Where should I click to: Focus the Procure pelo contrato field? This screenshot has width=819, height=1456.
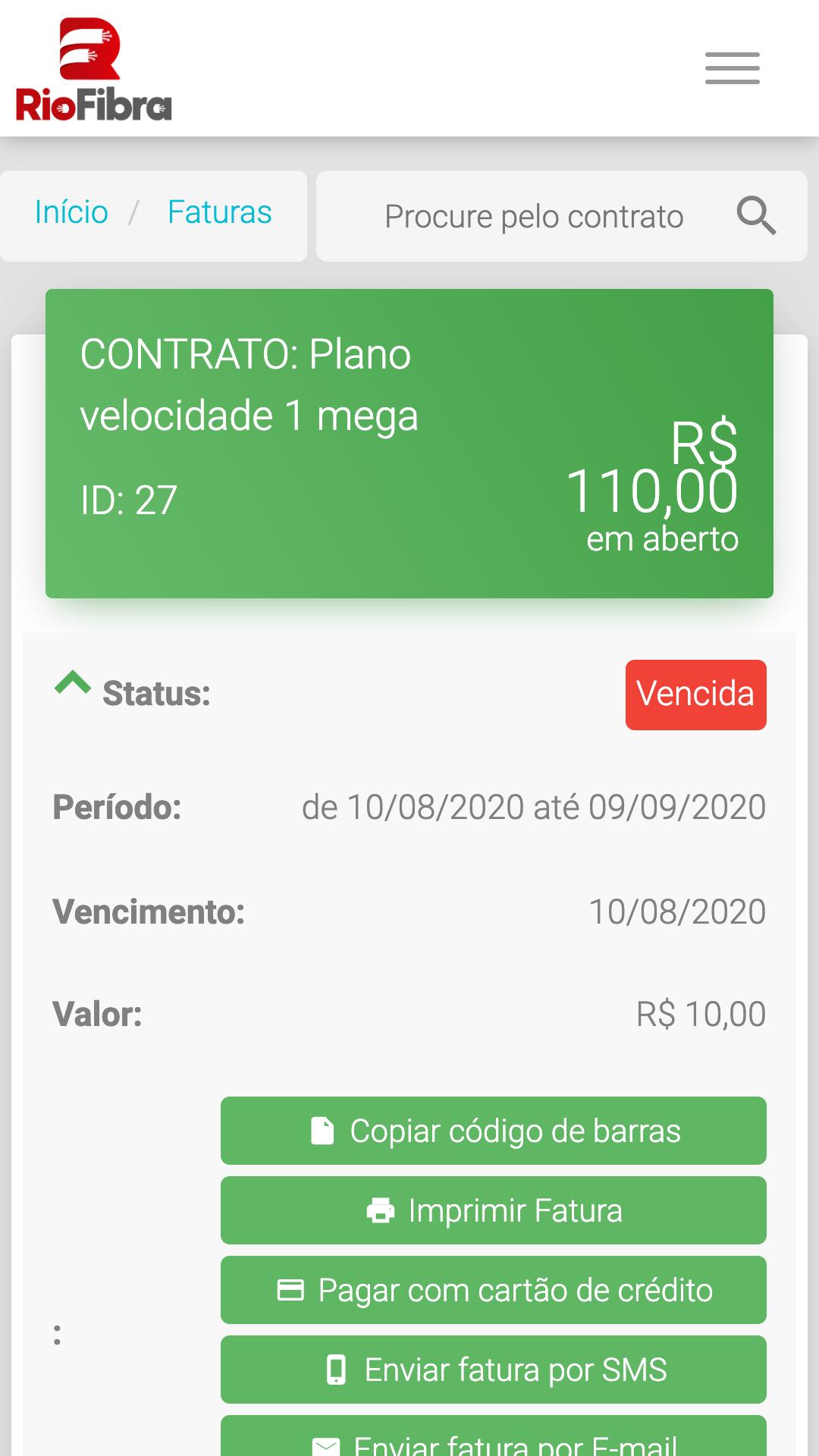click(534, 216)
